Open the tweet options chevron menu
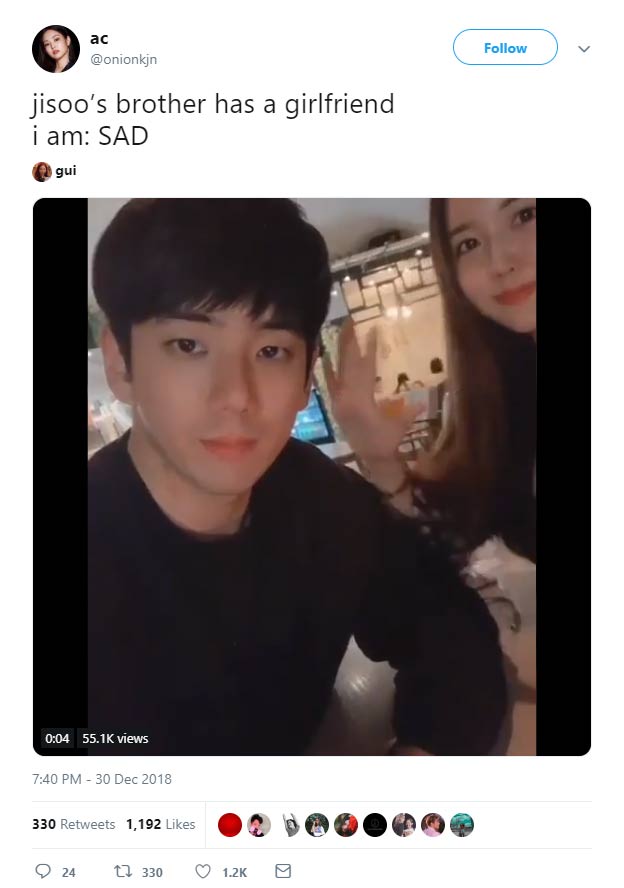This screenshot has width=624, height=888. pyautogui.click(x=585, y=48)
